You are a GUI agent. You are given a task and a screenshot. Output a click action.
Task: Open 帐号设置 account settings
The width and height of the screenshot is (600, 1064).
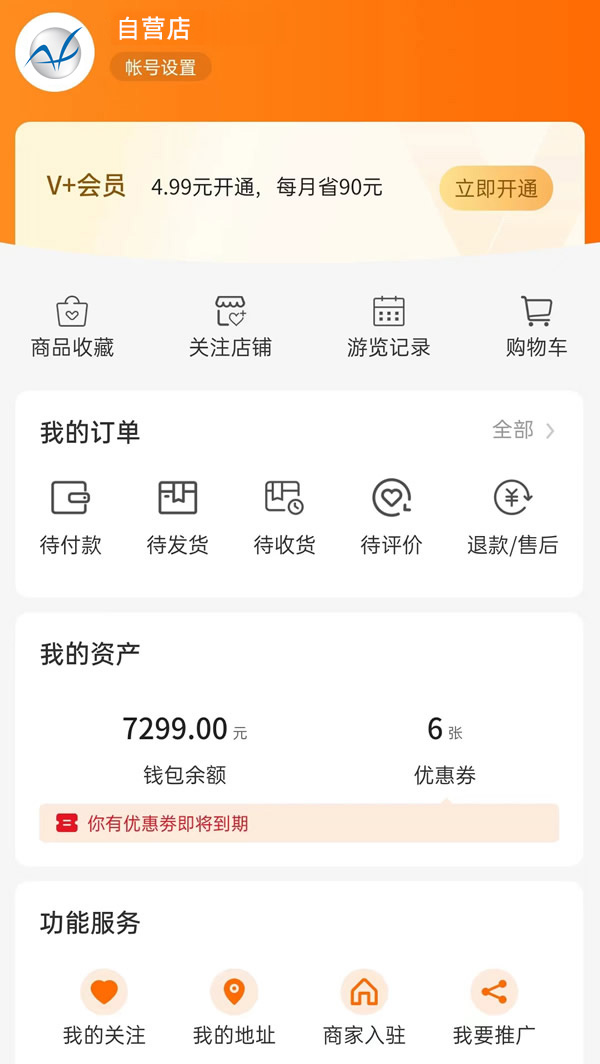160,68
